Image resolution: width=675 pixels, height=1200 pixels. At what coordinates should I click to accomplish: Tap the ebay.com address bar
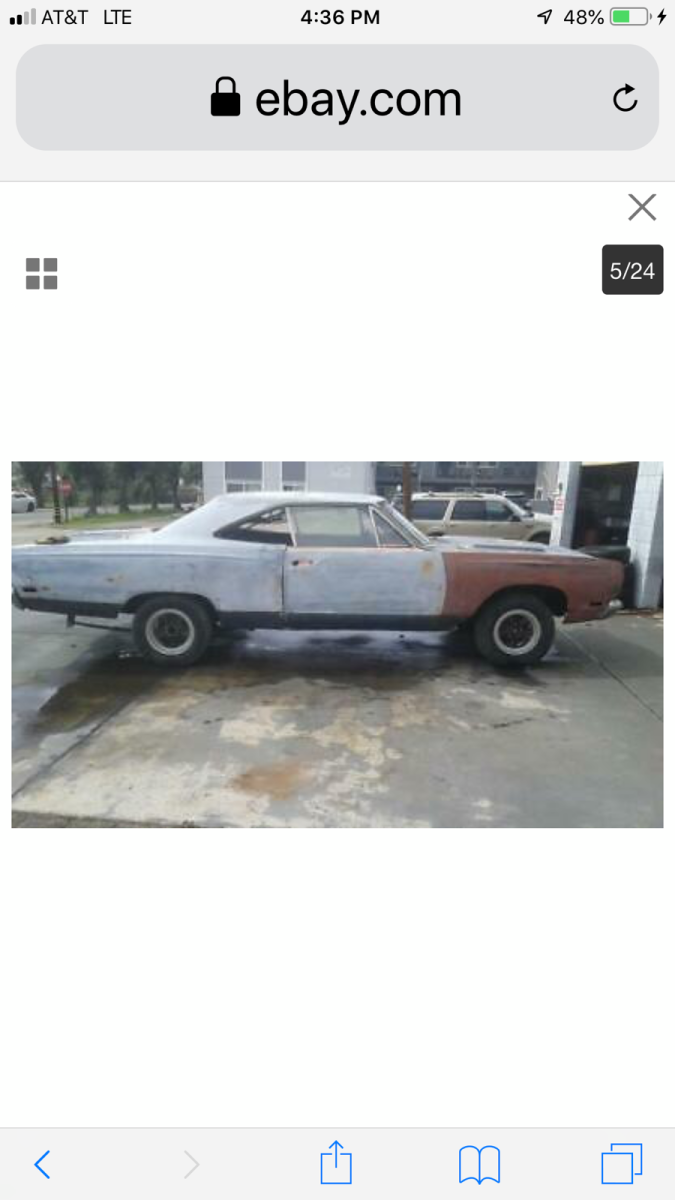(x=336, y=98)
